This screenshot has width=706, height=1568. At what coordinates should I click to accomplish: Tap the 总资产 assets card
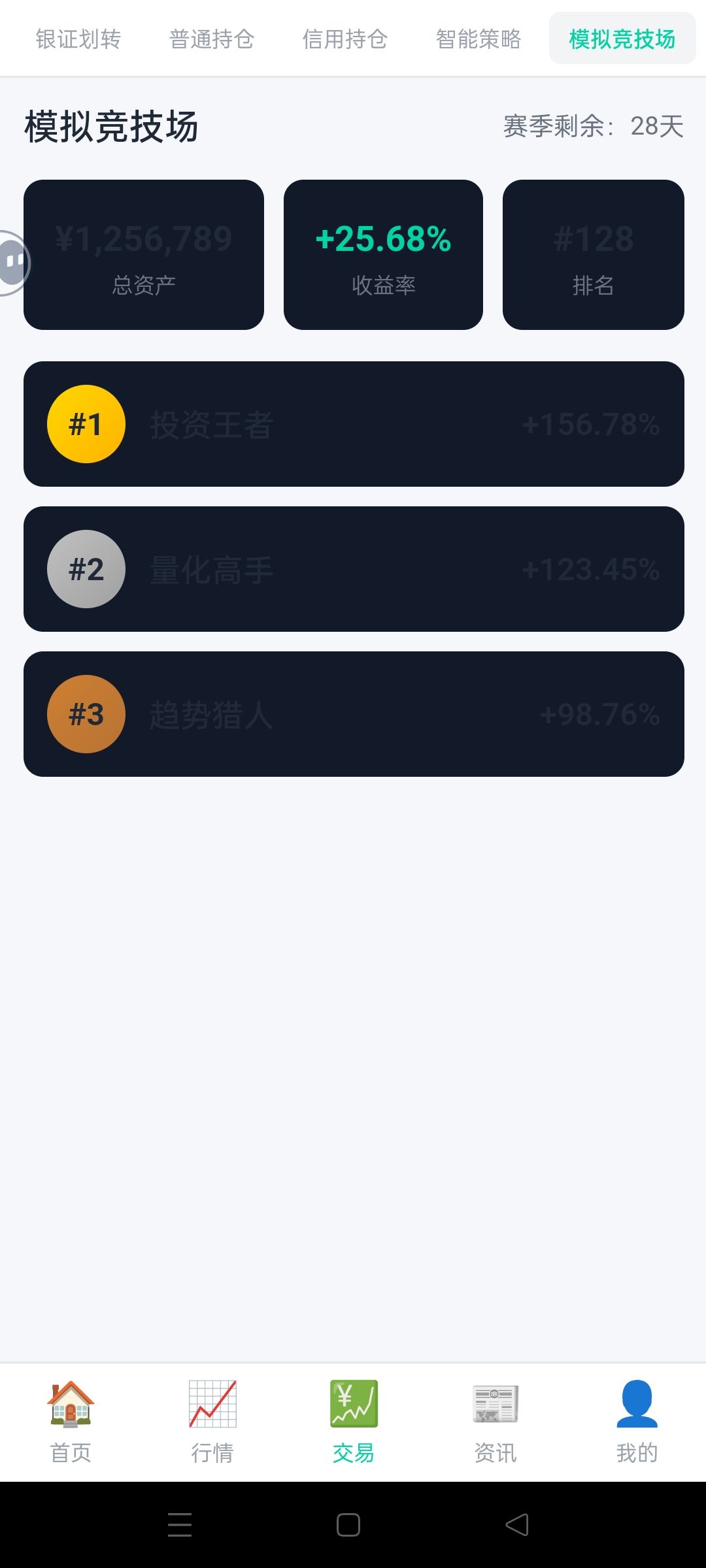coord(143,253)
